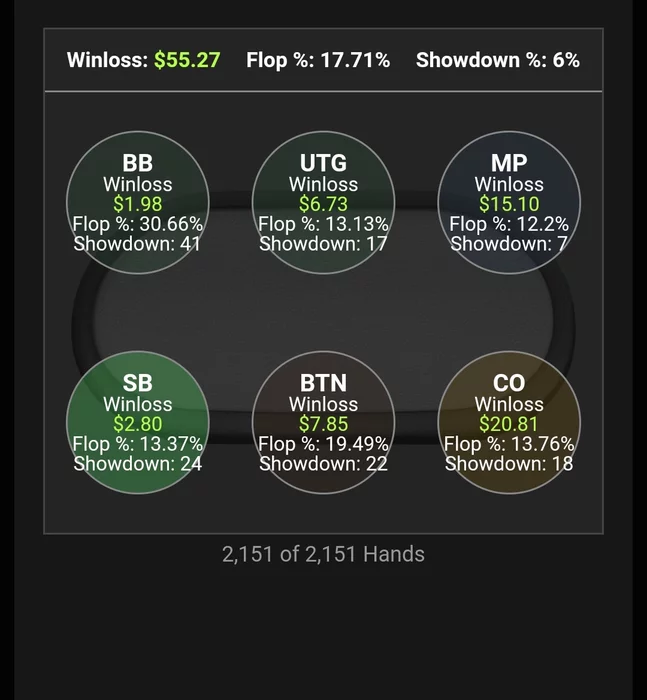Open the UTG position stats
This screenshot has width=647, height=700.
[x=323, y=203]
